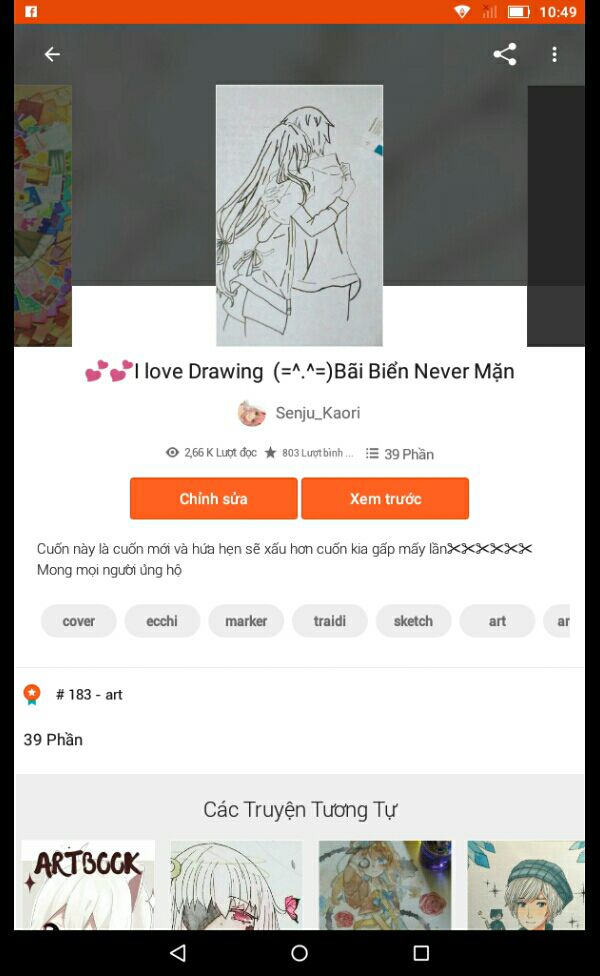
Task: Open the similar story with the butterfly girl
Action: (236, 885)
